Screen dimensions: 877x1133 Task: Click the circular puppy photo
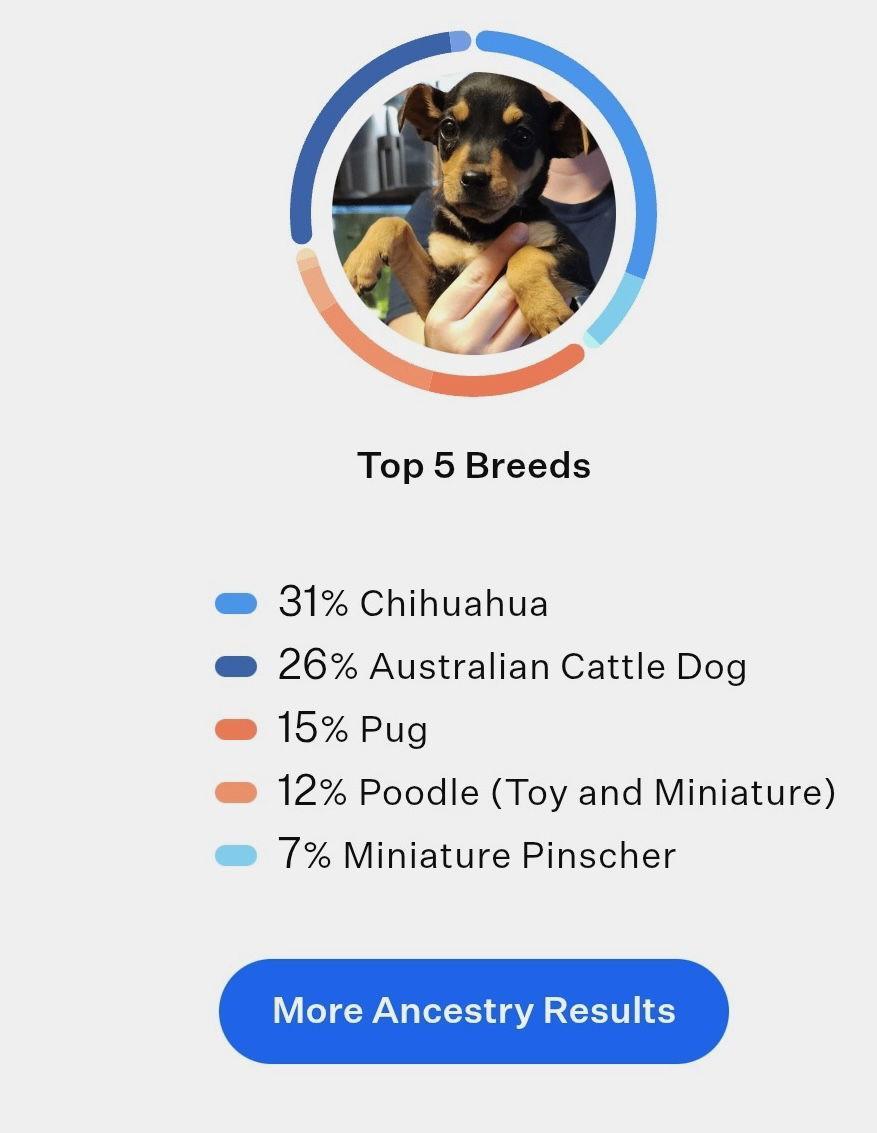tap(474, 213)
